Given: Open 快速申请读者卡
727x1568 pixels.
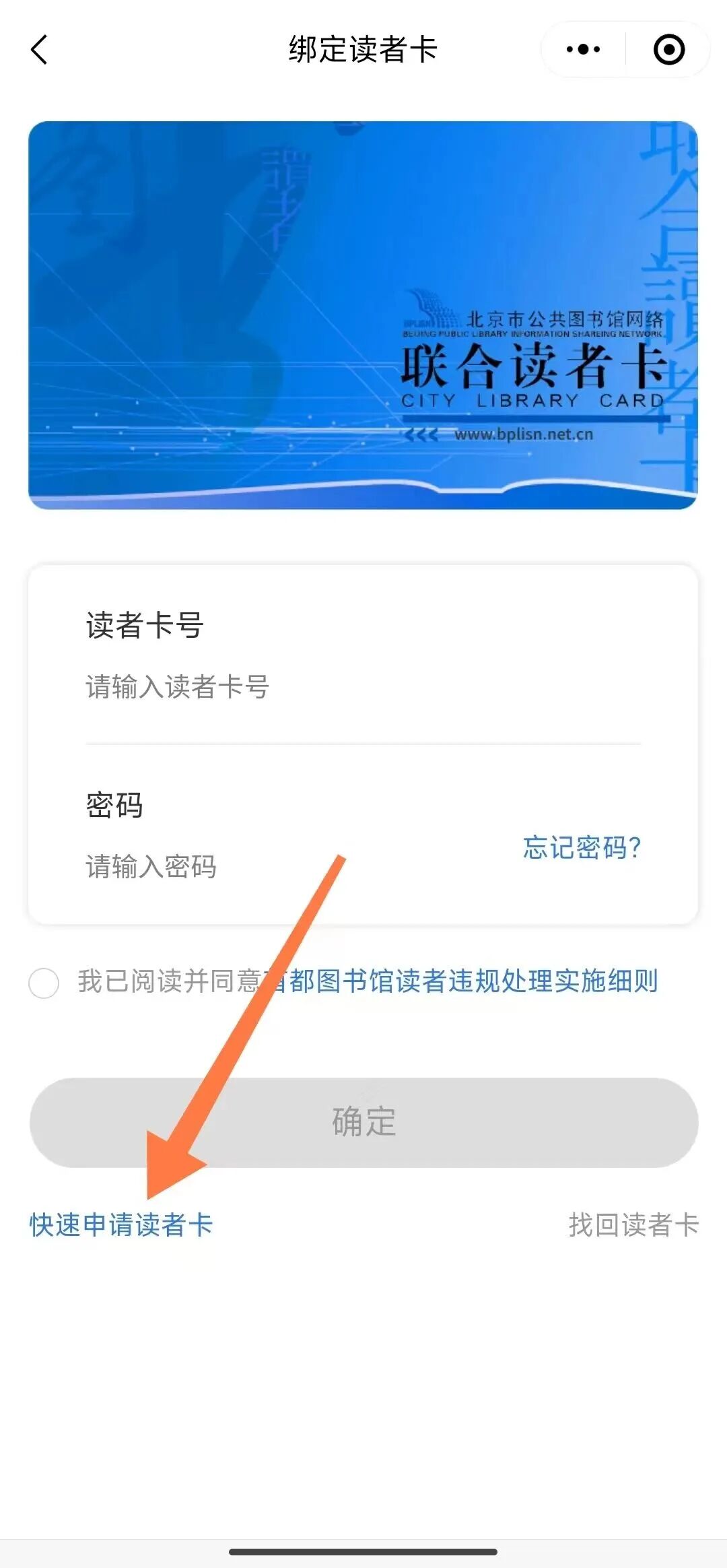Looking at the screenshot, I should pos(121,1224).
